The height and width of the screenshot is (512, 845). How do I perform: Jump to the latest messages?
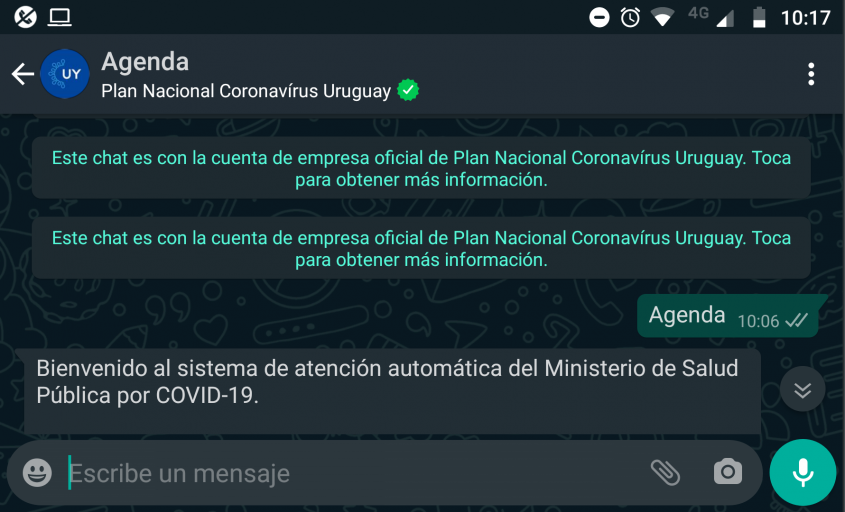(x=802, y=390)
